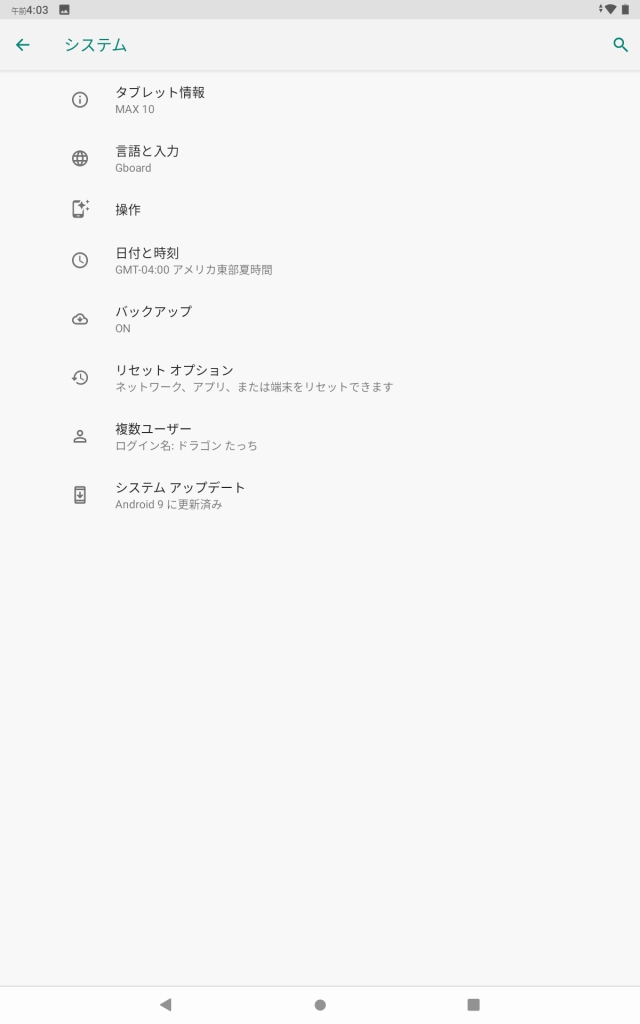The image size is (640, 1024).
Task: Open 言語と入力 settings
Action: [x=320, y=159]
